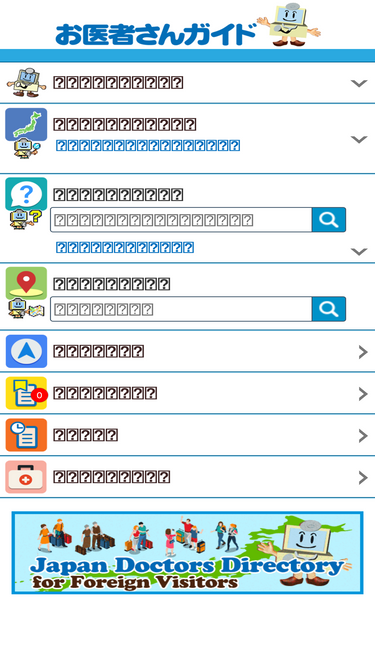Viewport: 375px width, 667px height.
Task: Expand the row with the computer mascot icon
Action: click(188, 83)
